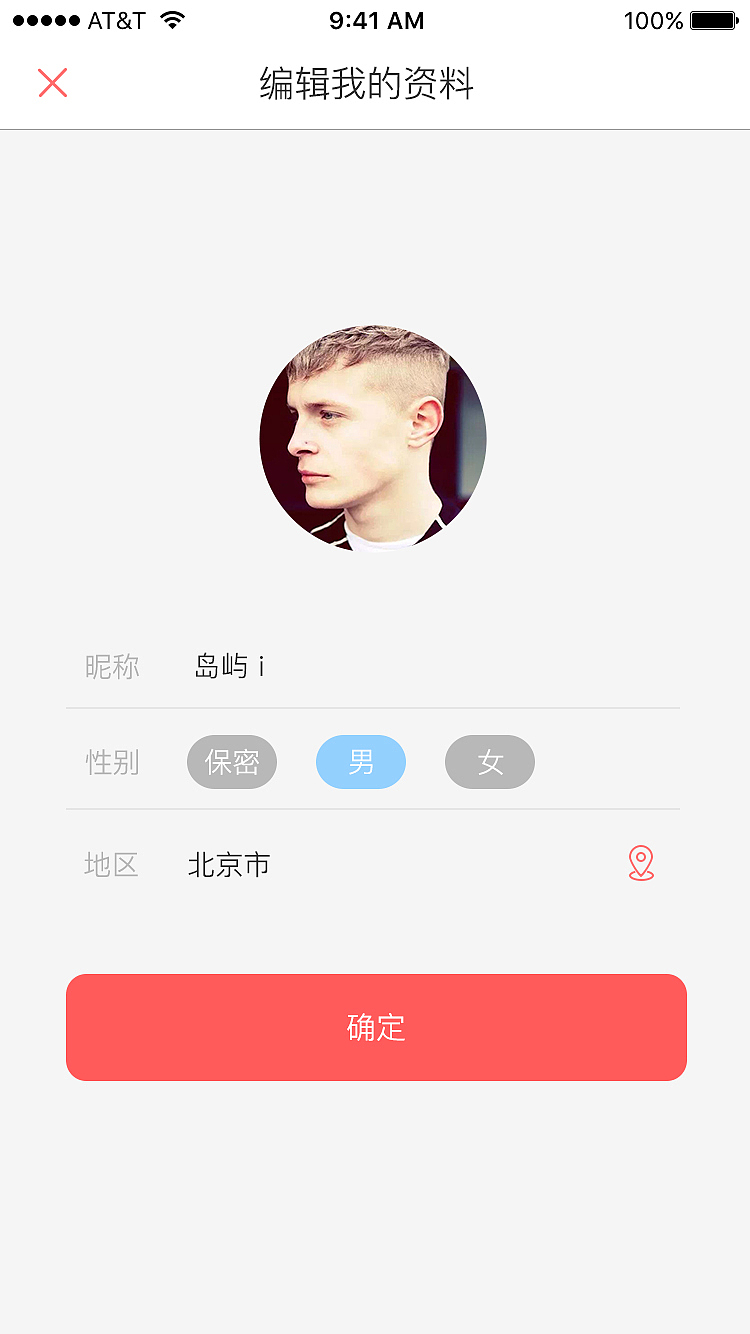Tap the 昵称 label row

[x=112, y=667]
